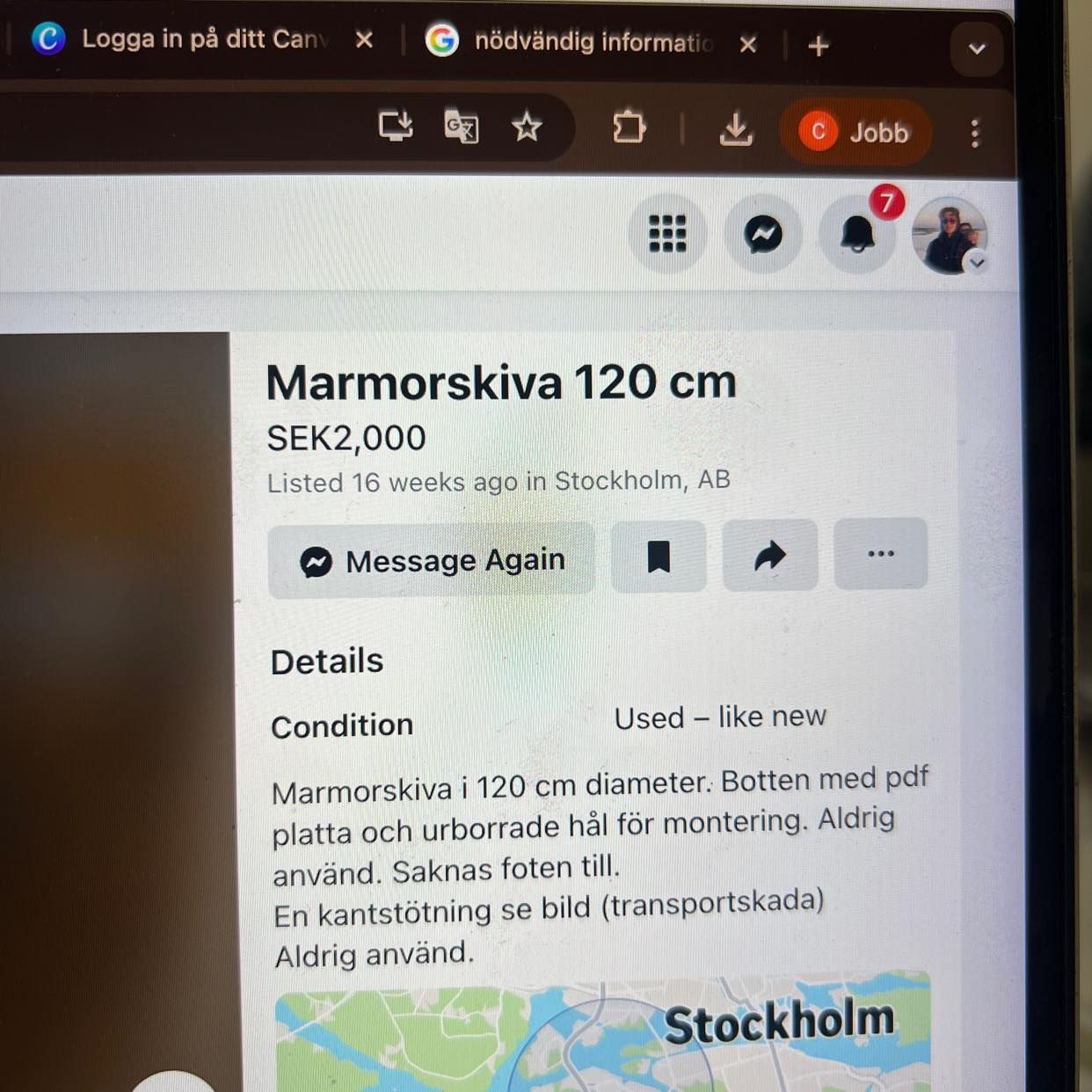Switch to the nödvändig information tab
Image resolution: width=1092 pixels, height=1092 pixels.
[580, 41]
